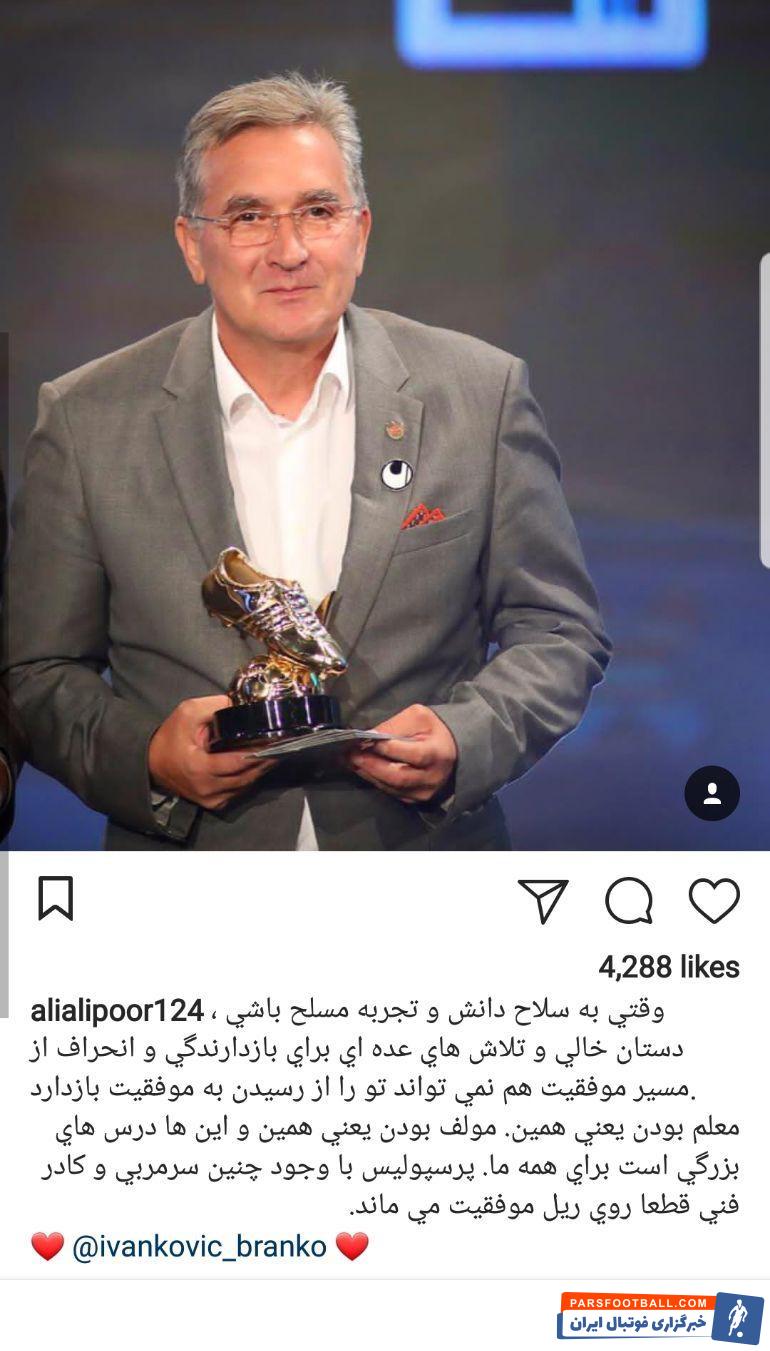
Task: Save the post with the bookmark icon
Action: 56,898
